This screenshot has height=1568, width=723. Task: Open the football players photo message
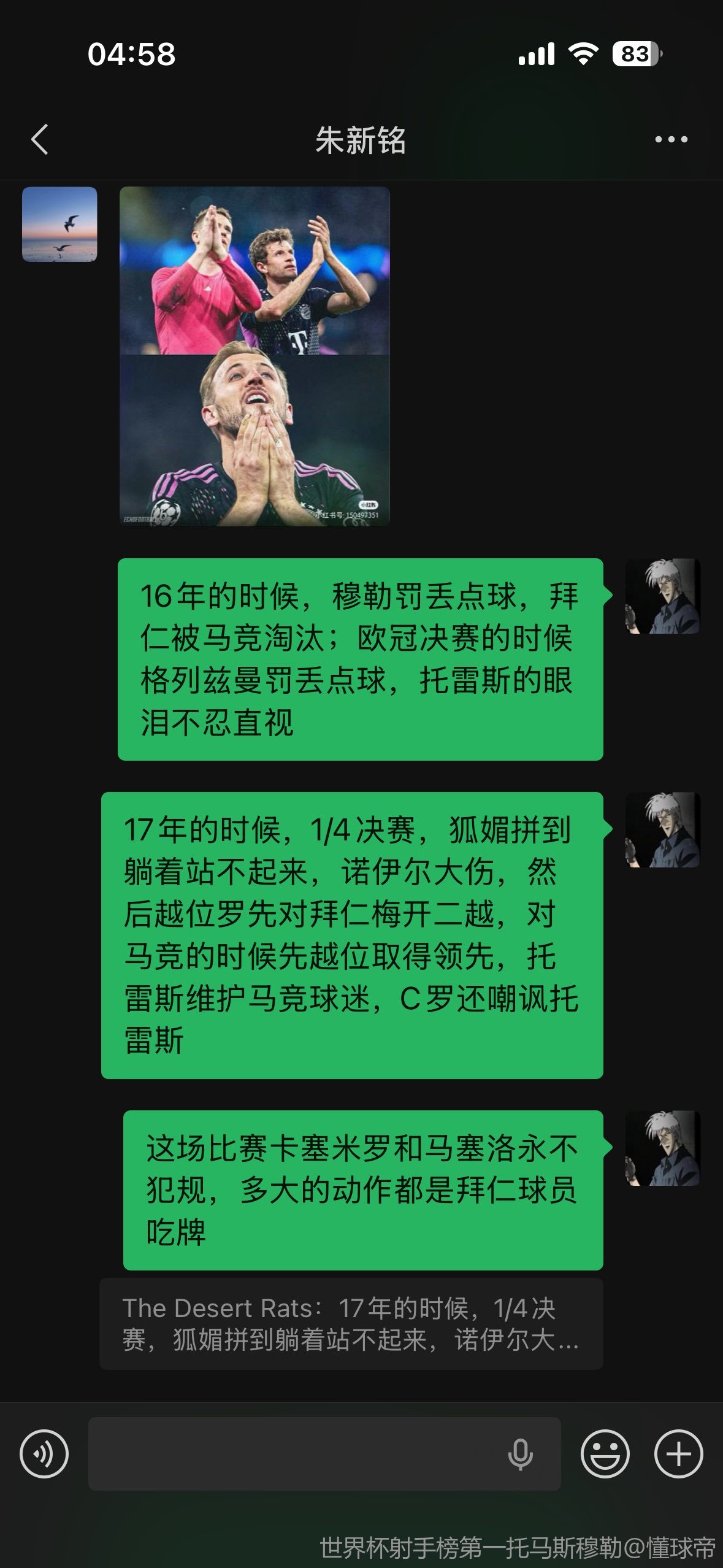(x=254, y=356)
